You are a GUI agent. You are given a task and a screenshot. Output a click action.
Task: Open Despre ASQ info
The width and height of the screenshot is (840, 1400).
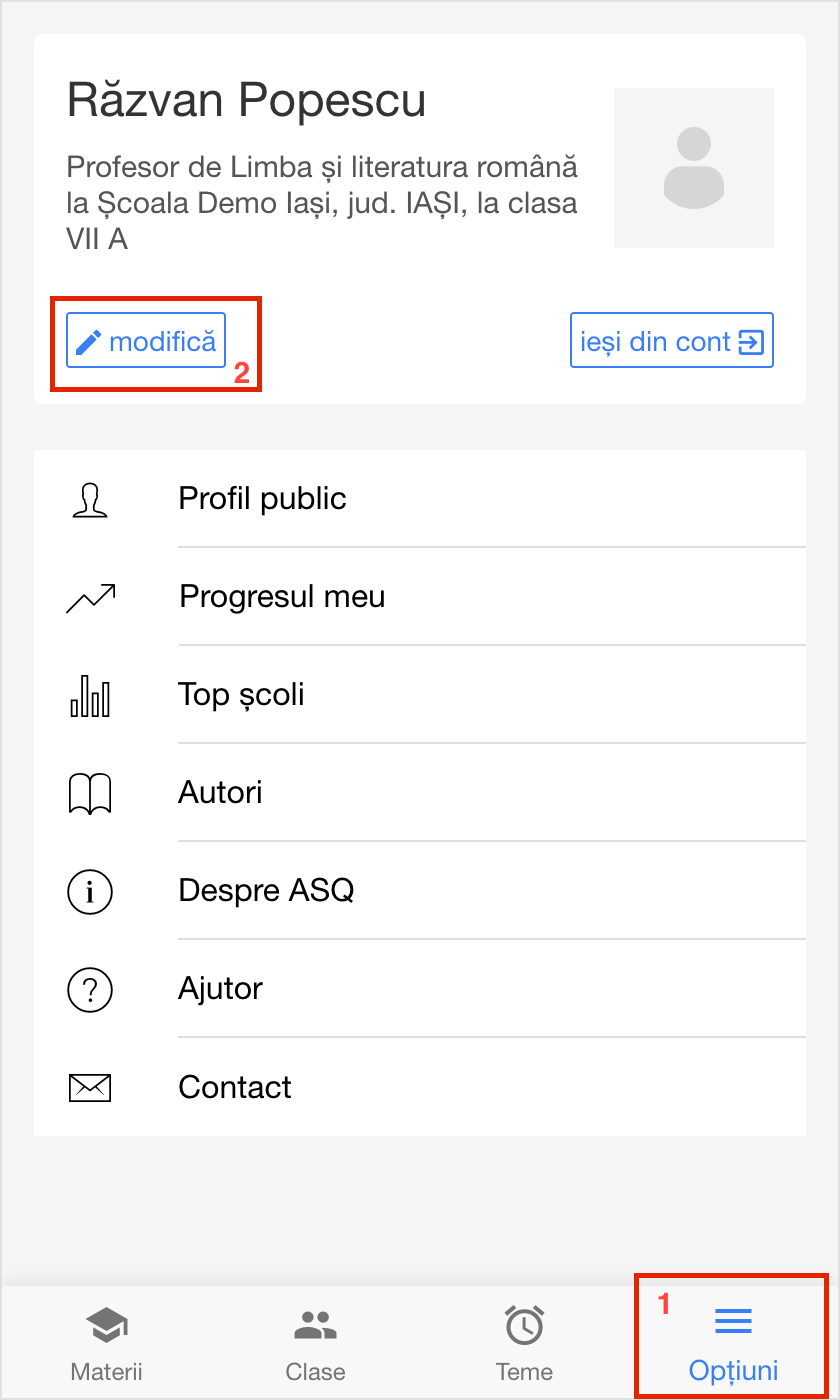click(x=420, y=891)
